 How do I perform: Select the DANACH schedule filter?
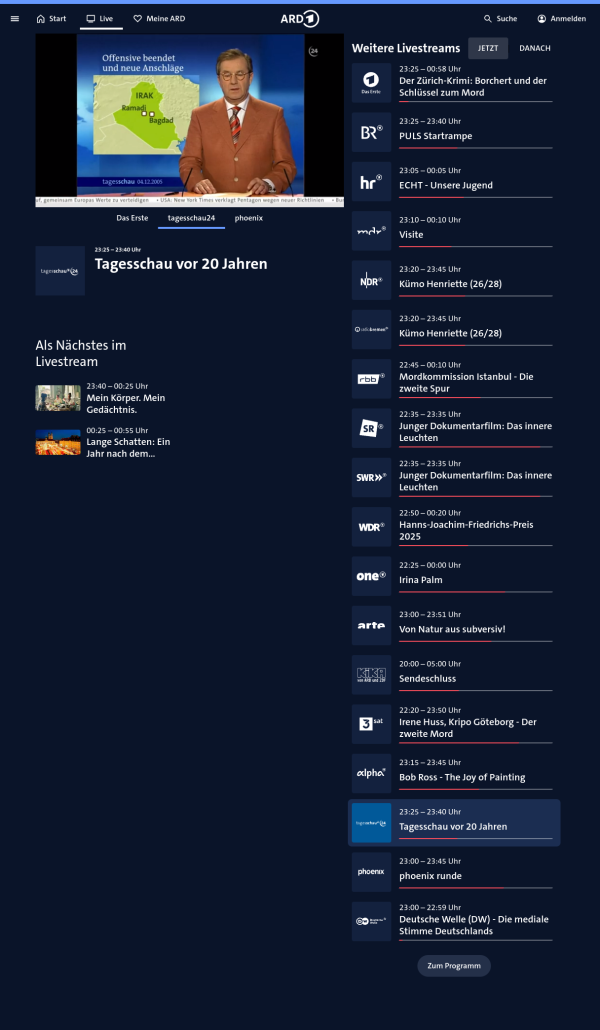[534, 48]
